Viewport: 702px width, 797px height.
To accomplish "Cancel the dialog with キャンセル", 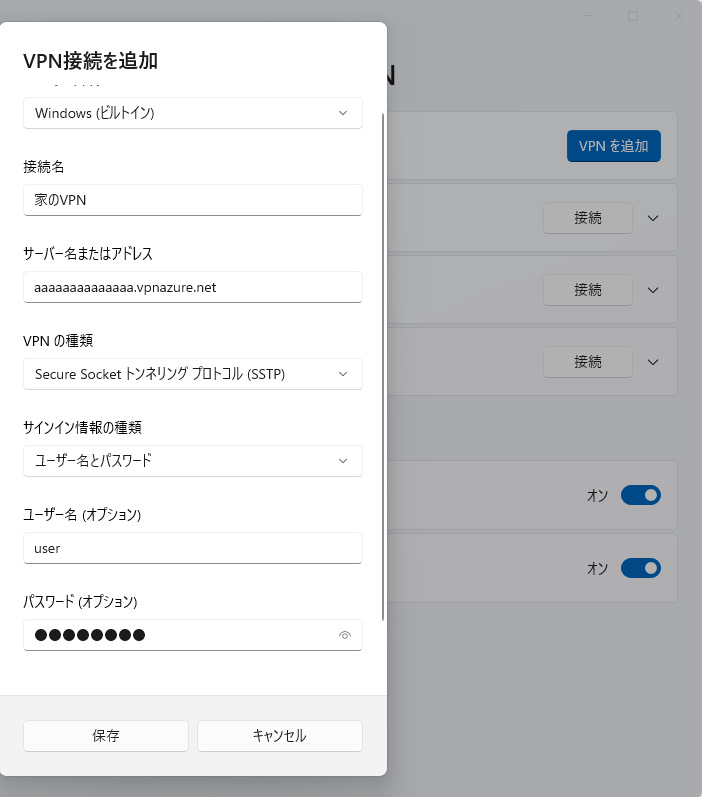I will pos(279,736).
